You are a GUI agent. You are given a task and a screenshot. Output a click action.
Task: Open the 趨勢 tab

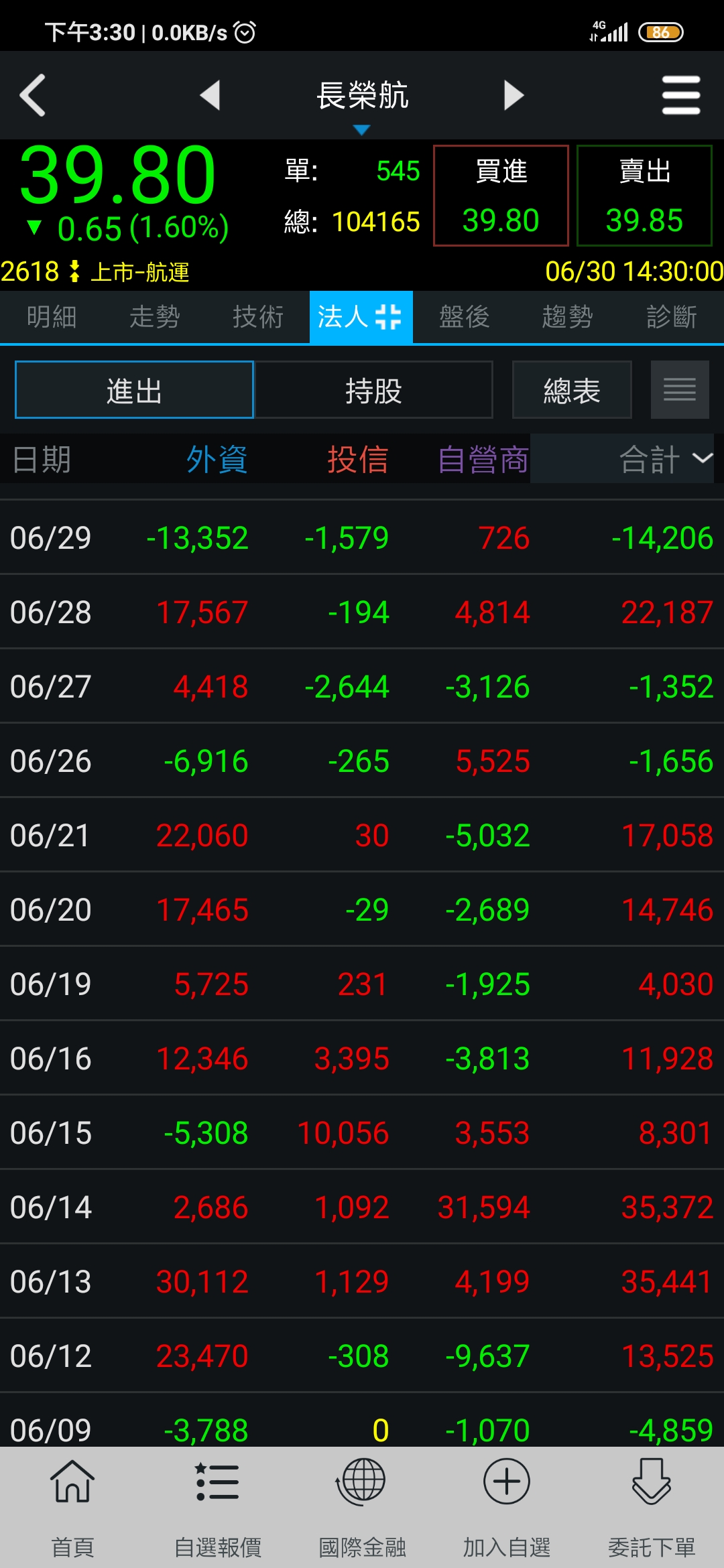point(568,317)
